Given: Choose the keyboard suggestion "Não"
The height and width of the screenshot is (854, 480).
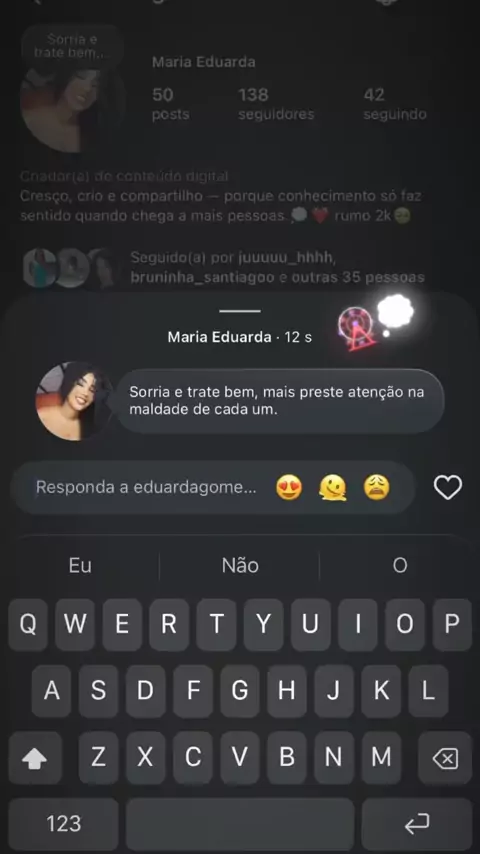Looking at the screenshot, I should coord(240,565).
